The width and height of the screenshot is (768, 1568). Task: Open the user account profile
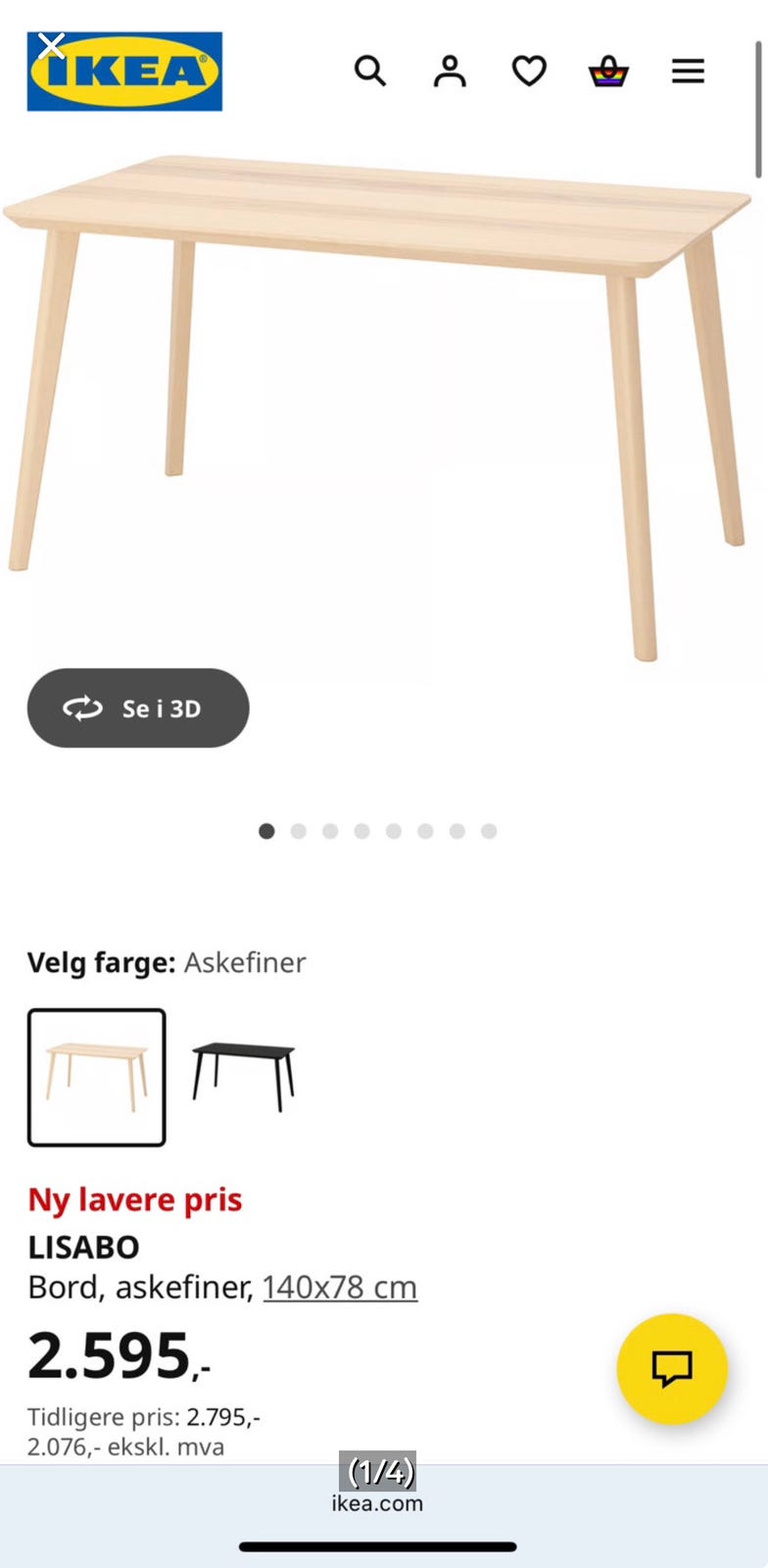coord(449,71)
